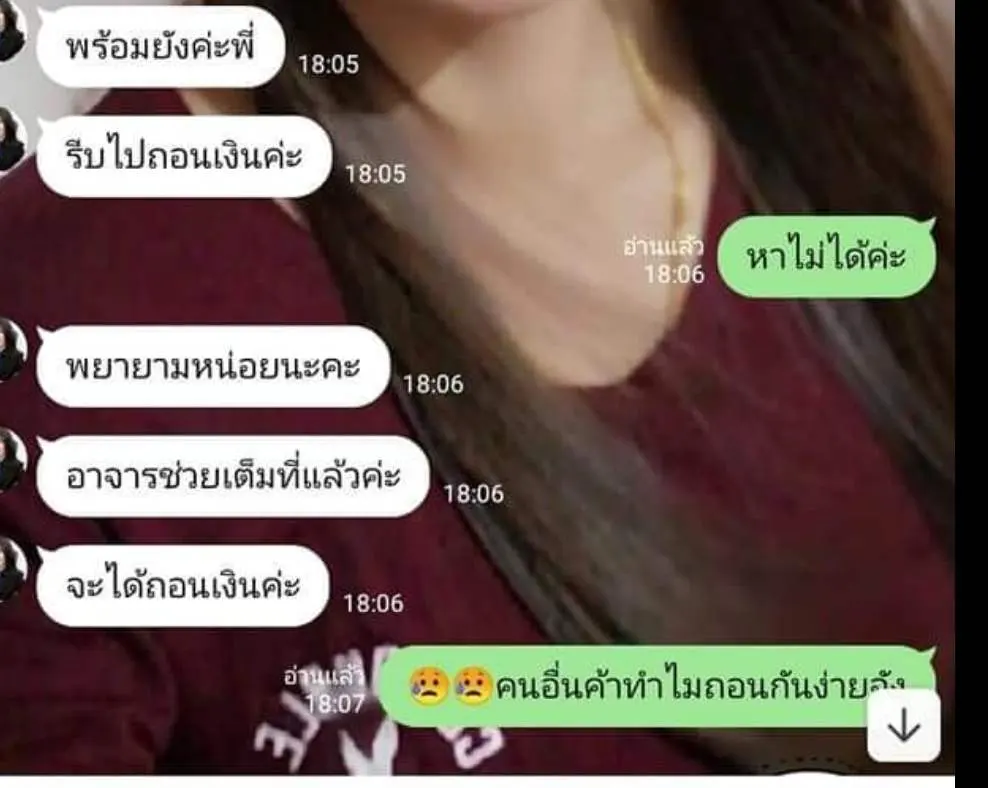Open sender's avatar beside "พยายามหน่อยนะคะ" message
The width and height of the screenshot is (988, 788).
point(10,350)
